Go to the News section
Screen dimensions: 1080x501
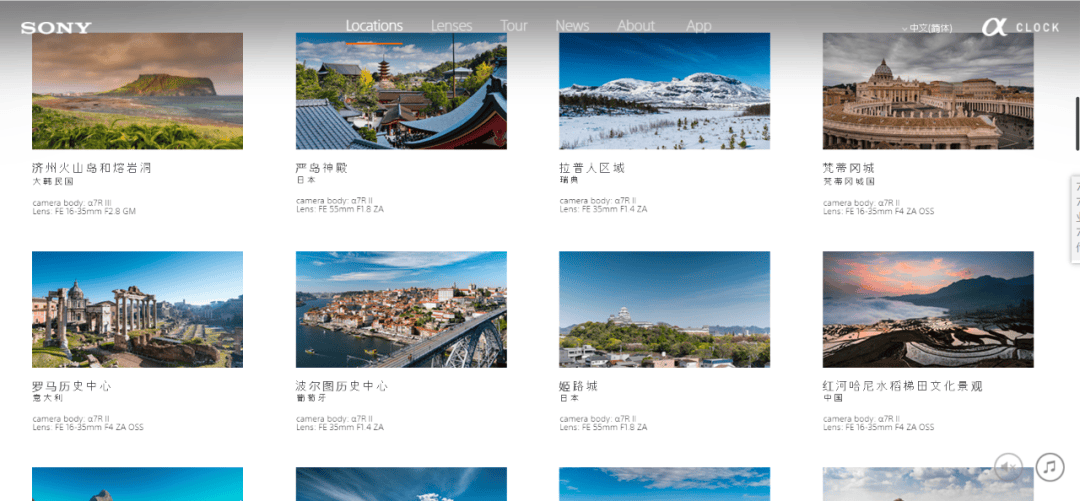tap(572, 26)
